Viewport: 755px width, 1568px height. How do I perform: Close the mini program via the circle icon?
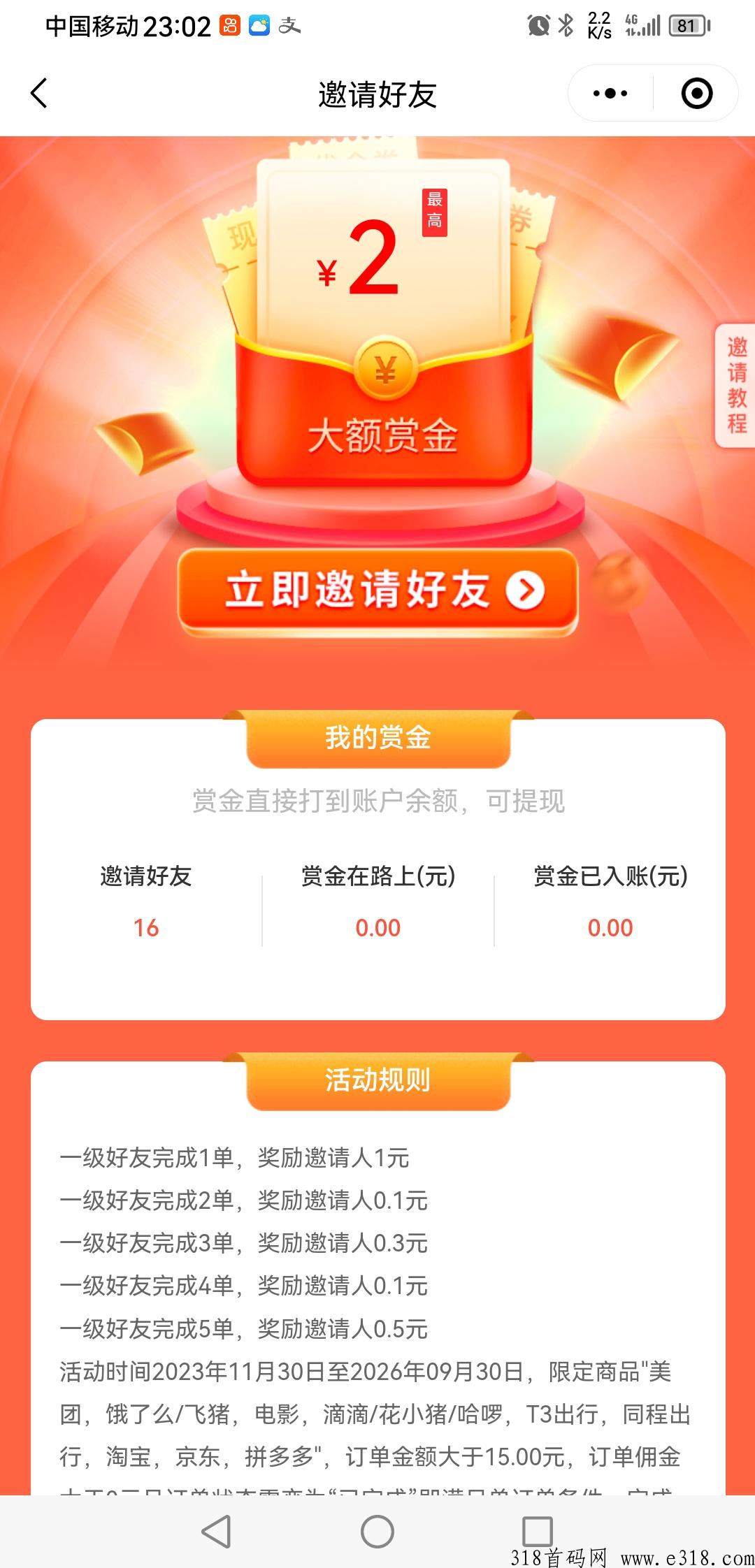click(x=696, y=94)
